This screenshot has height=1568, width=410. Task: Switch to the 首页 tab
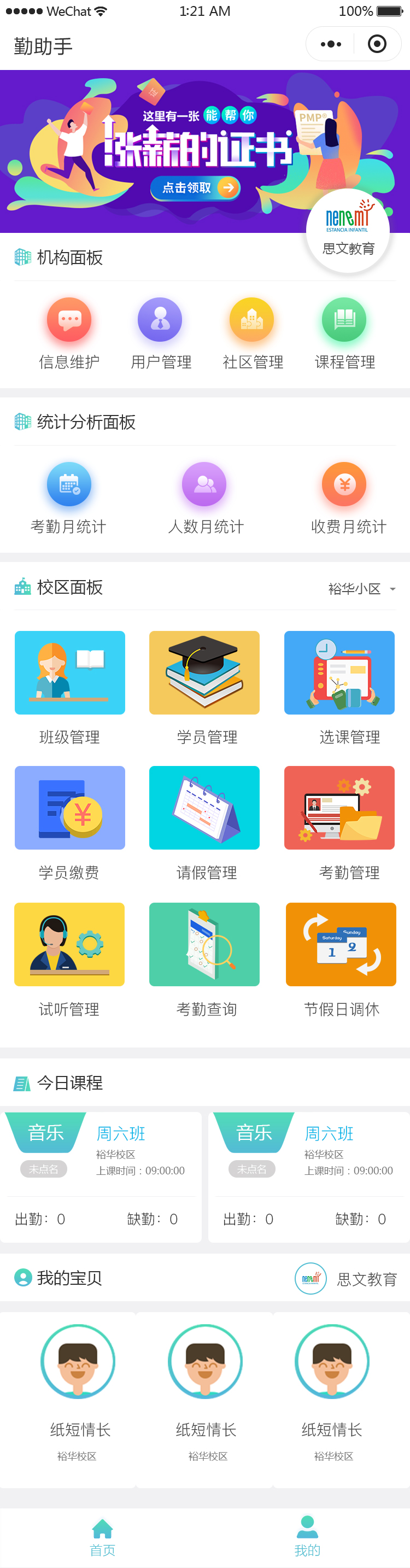point(102,1535)
